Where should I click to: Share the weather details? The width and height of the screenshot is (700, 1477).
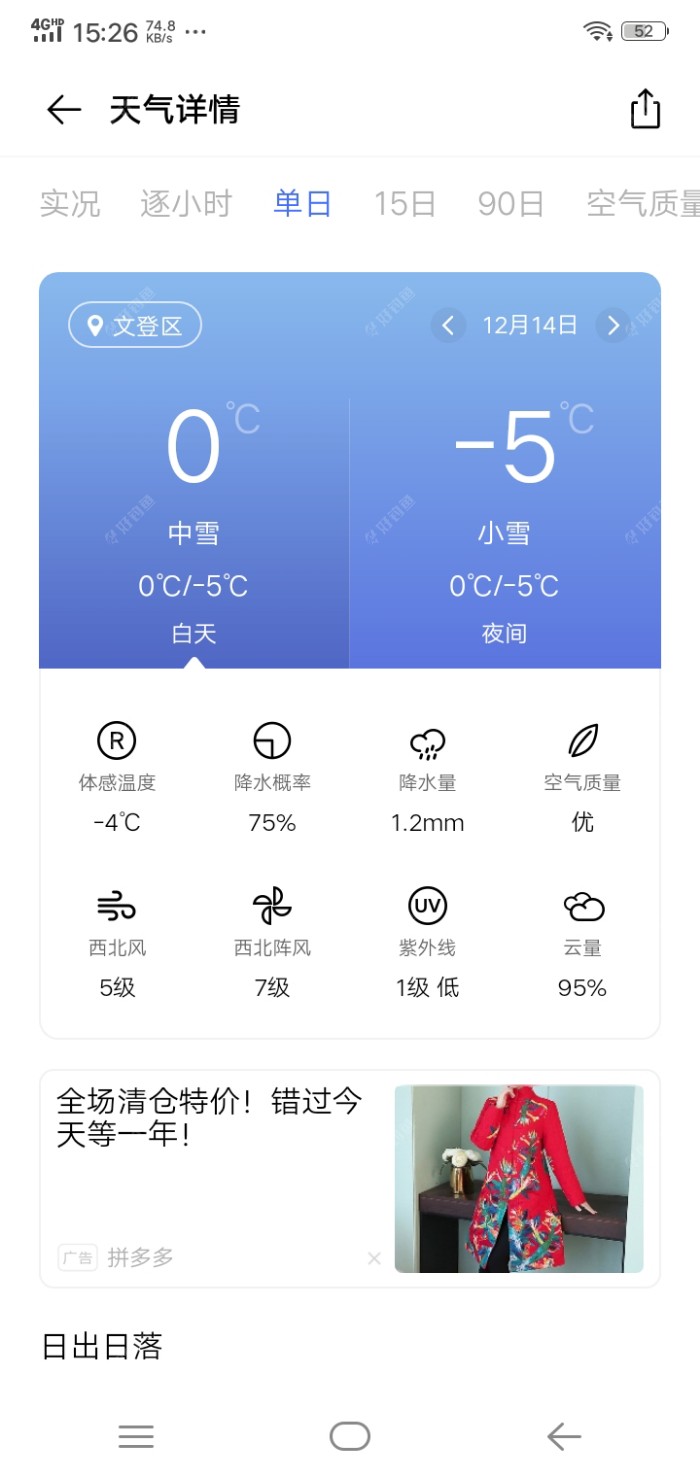645,109
